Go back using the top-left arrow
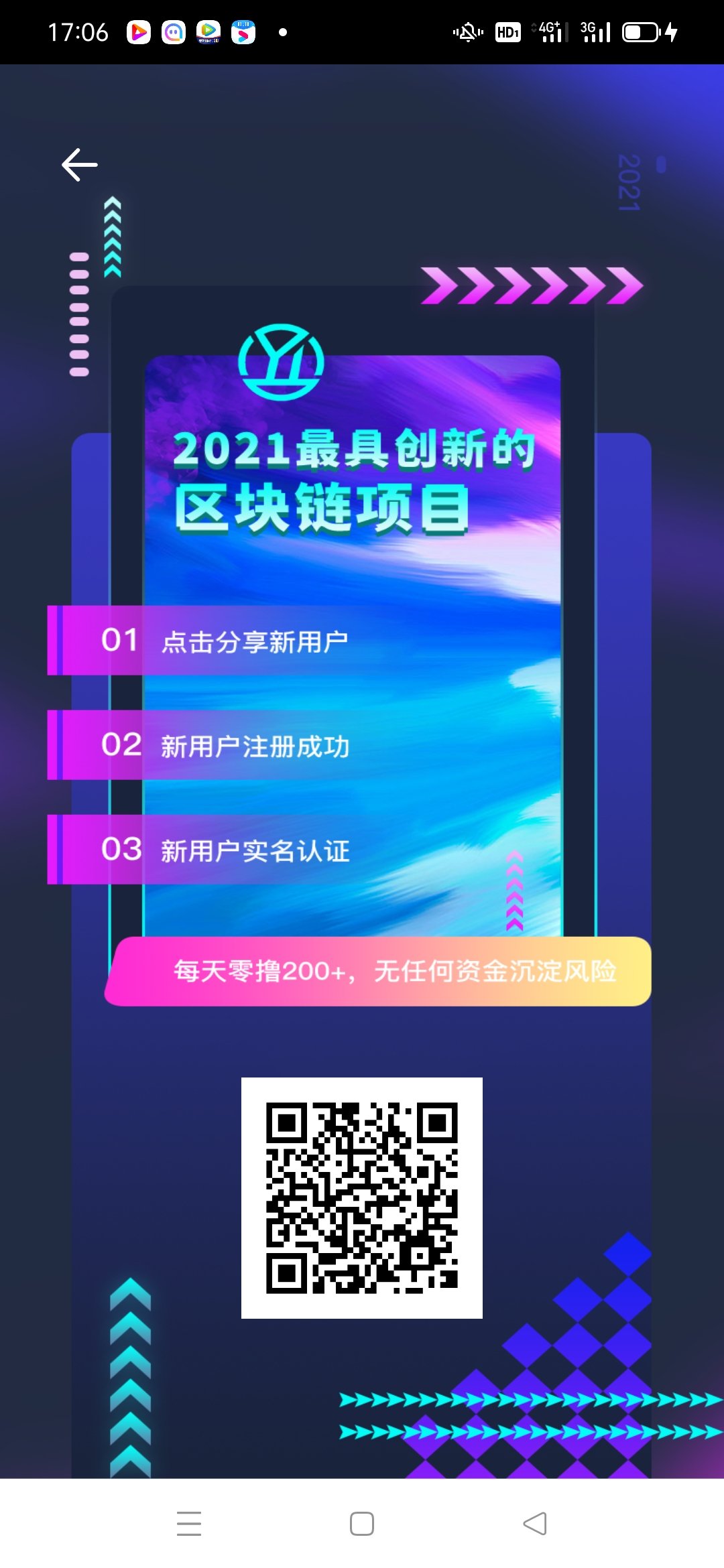The height and width of the screenshot is (1568, 724). coord(80,165)
